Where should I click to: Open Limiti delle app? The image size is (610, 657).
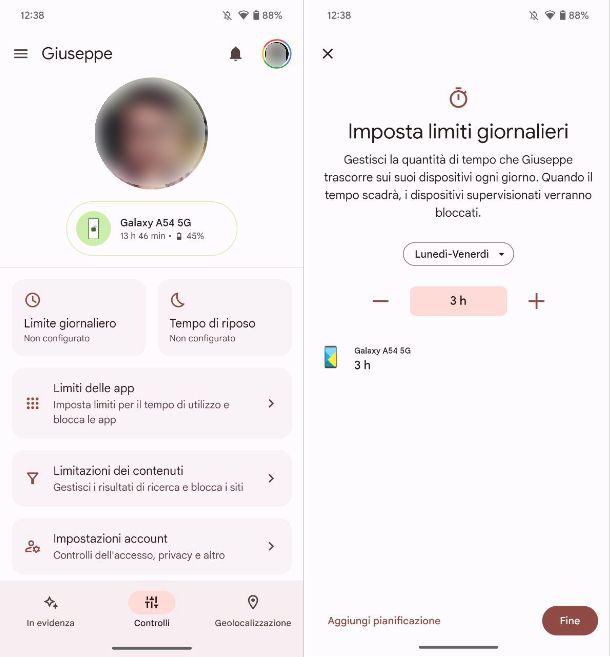[152, 403]
